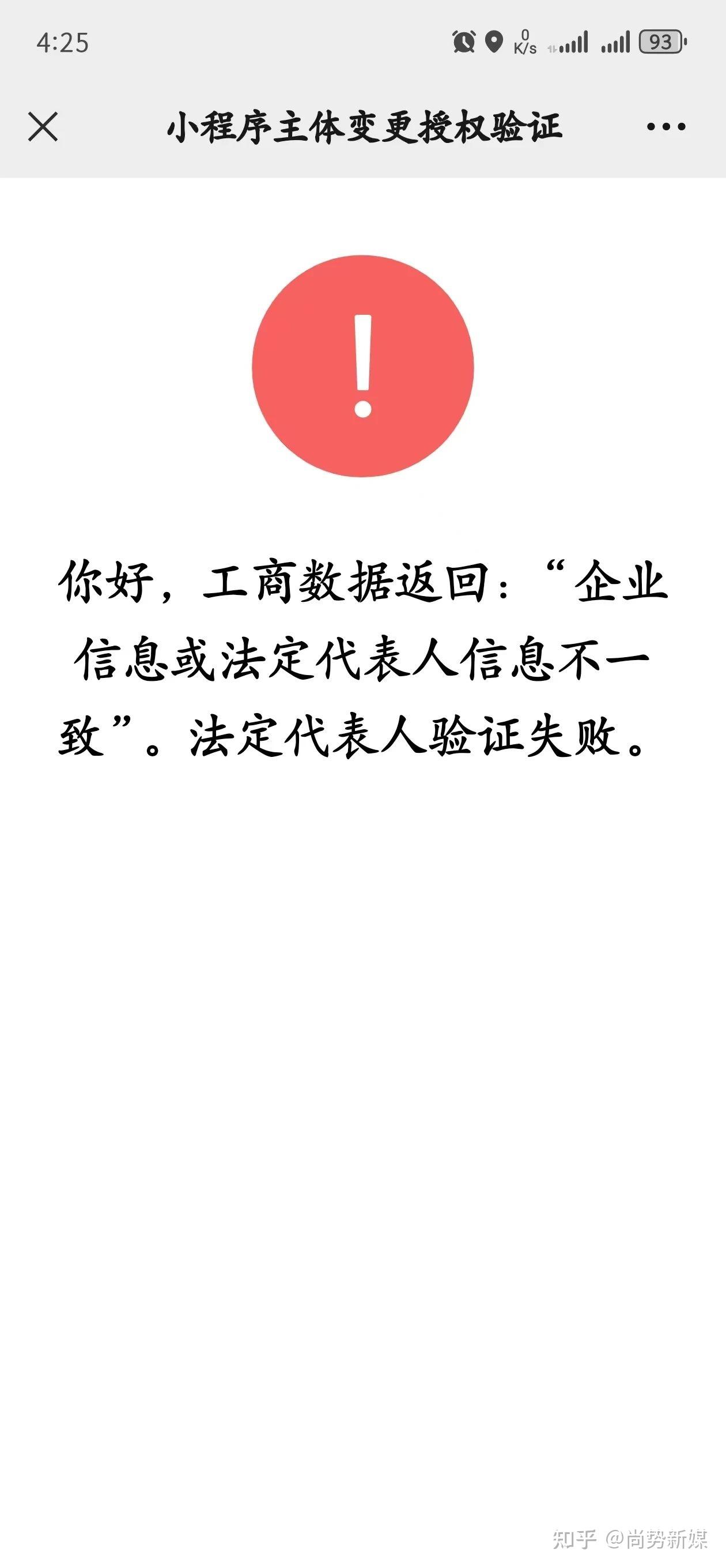Close the authorization verification page

click(x=43, y=127)
